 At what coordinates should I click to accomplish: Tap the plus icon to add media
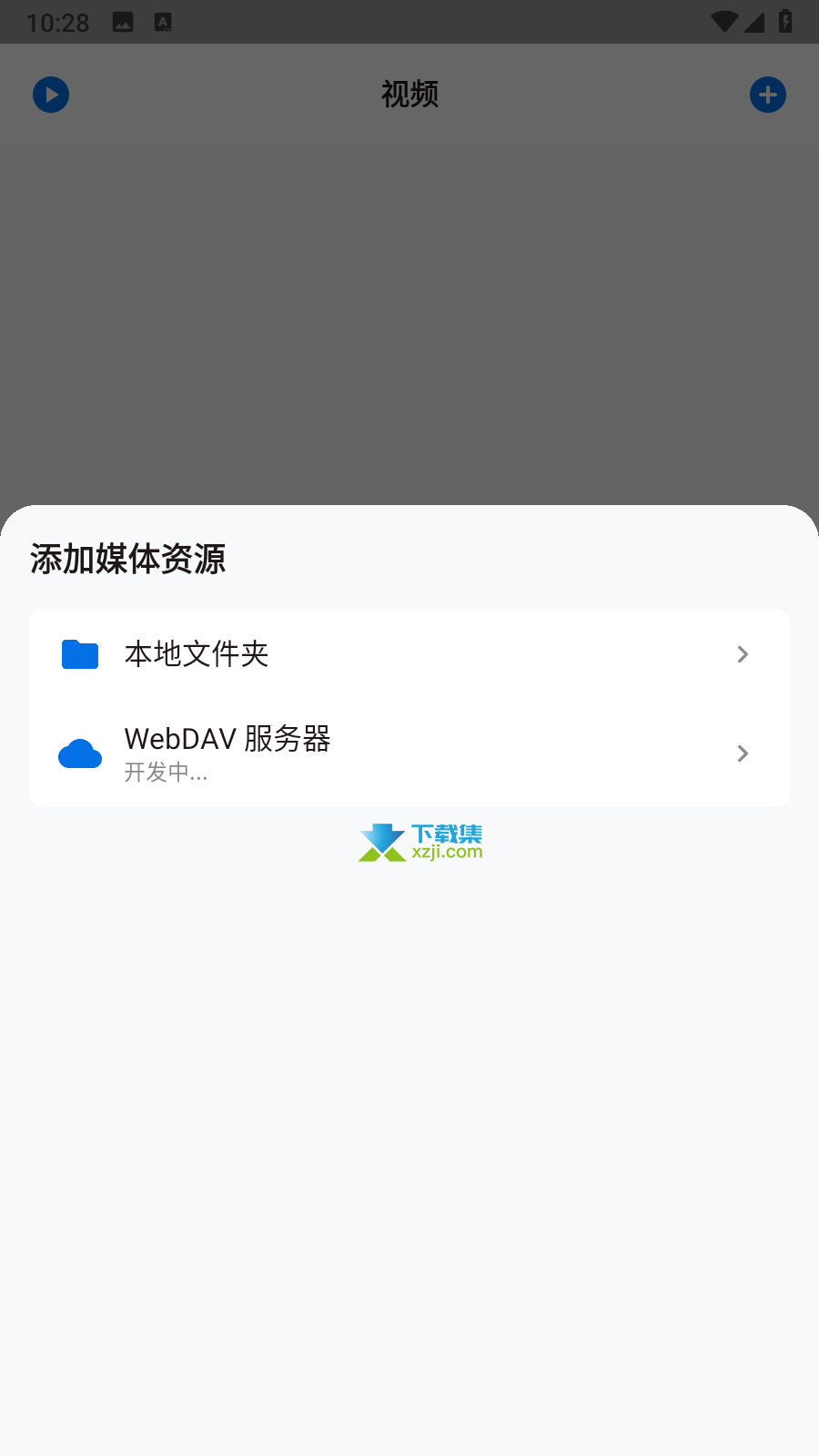pos(767,95)
